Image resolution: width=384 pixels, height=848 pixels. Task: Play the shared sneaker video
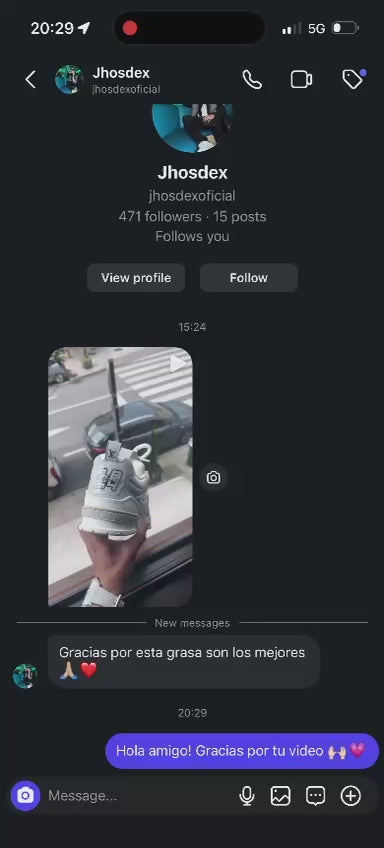(120, 476)
